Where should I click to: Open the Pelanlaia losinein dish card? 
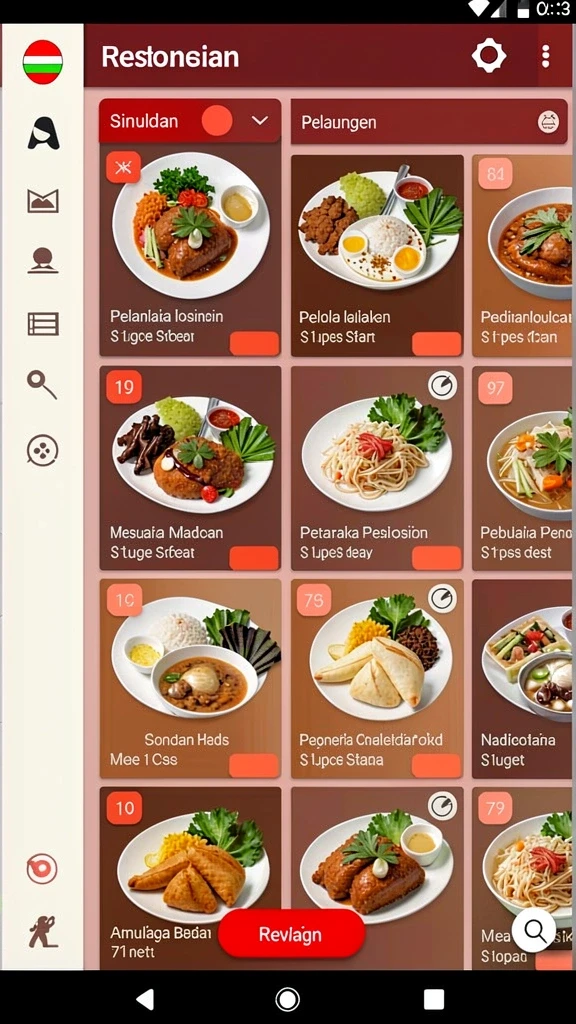[x=190, y=251]
